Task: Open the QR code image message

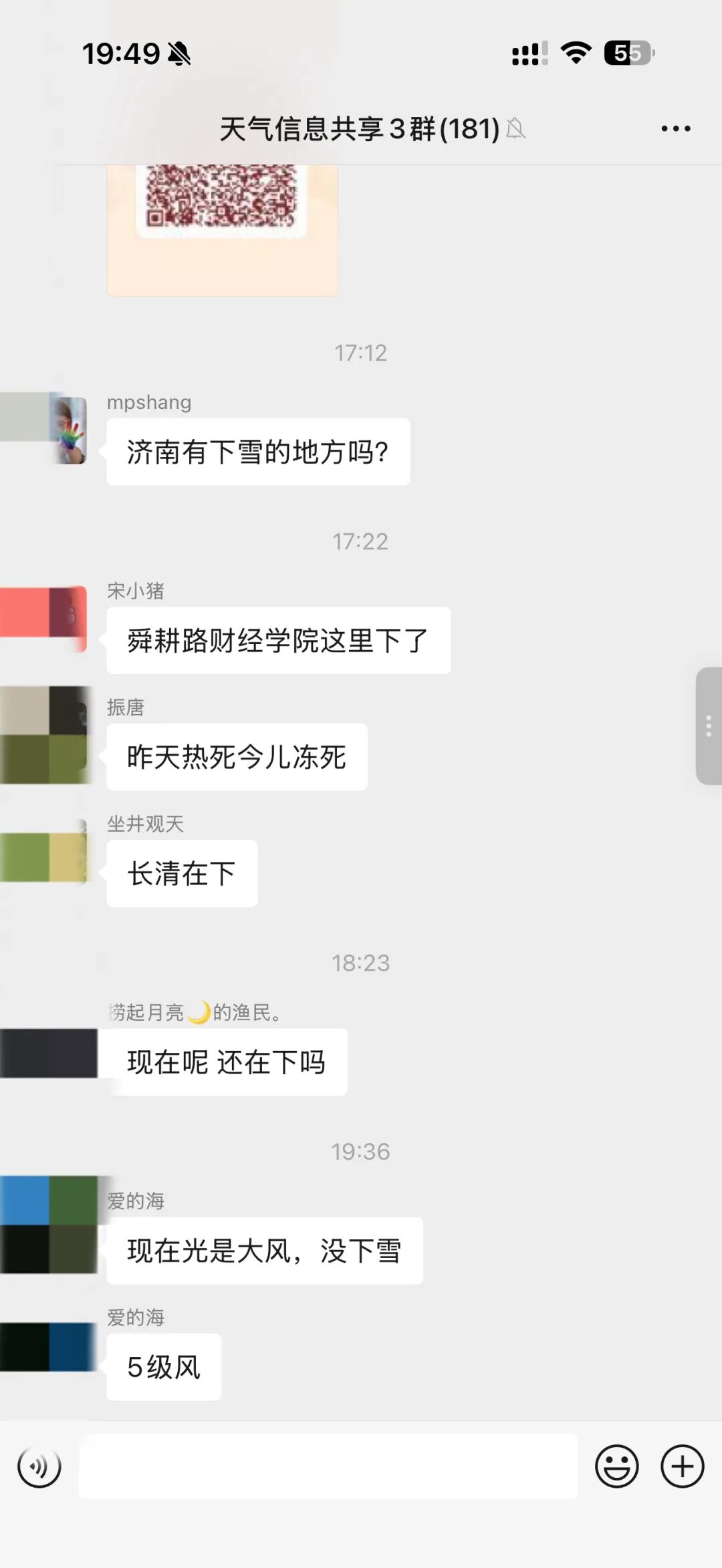Action: pos(222,227)
